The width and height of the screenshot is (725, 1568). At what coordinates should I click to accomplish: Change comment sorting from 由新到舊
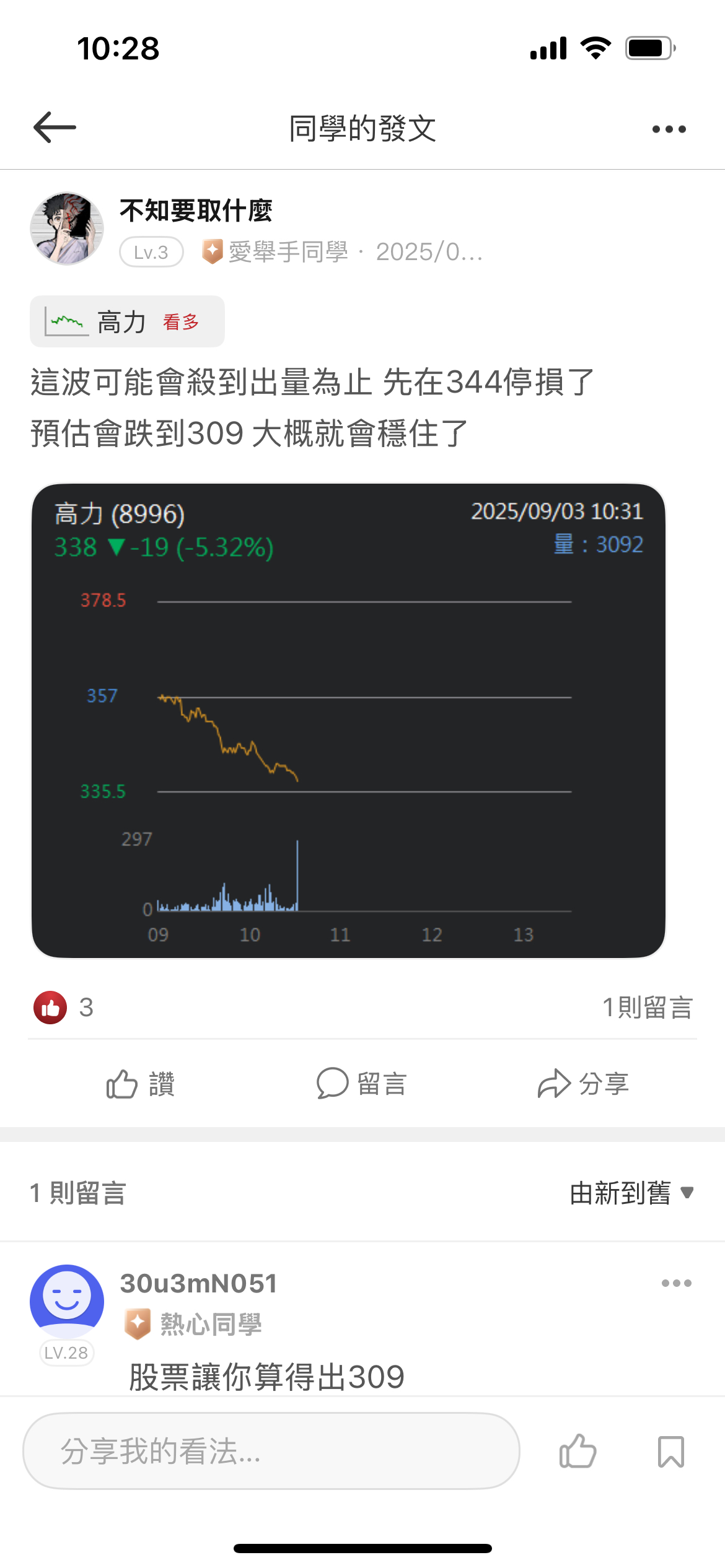tap(631, 1193)
